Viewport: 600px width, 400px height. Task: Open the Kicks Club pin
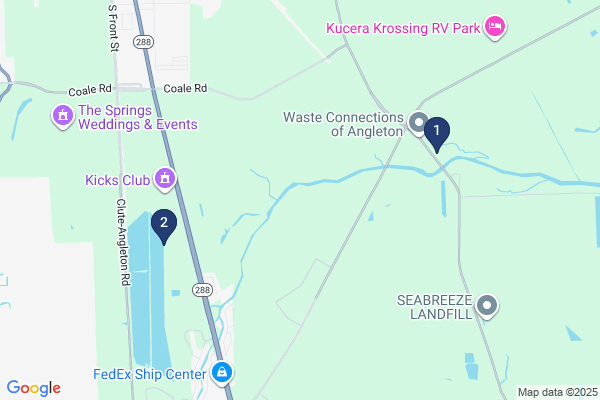[166, 180]
